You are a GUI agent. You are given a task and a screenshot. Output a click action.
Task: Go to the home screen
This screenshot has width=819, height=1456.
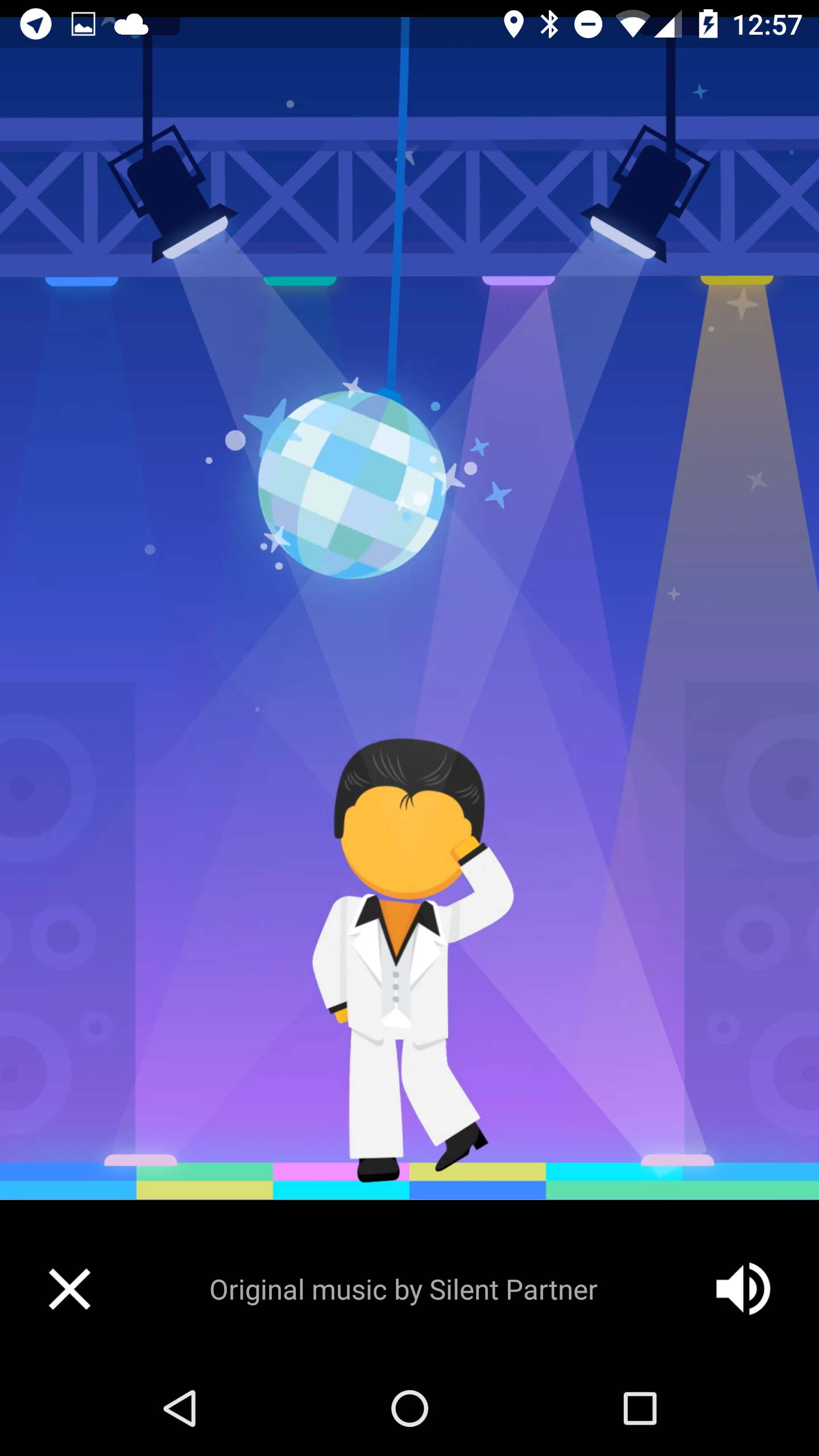point(409,1408)
